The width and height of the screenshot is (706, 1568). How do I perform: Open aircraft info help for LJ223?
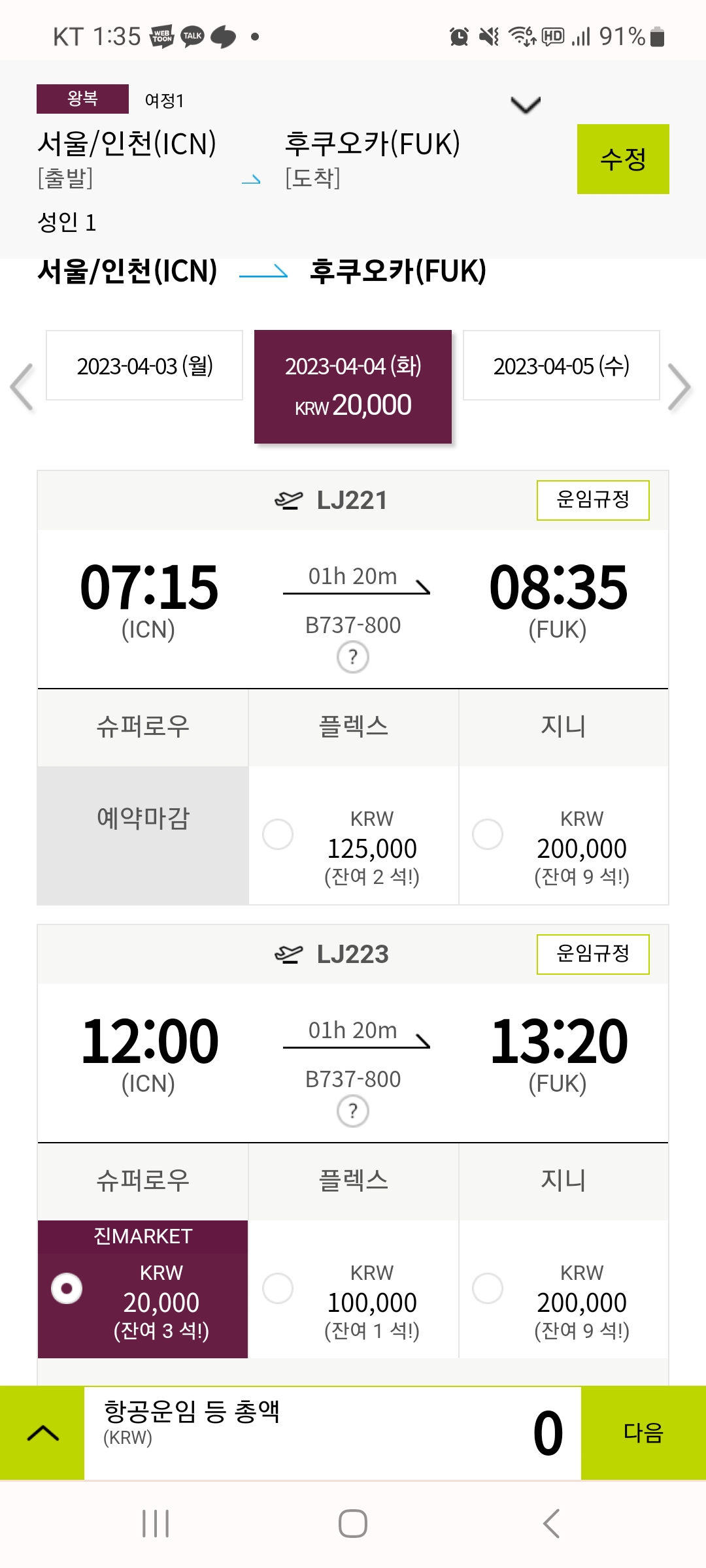coord(353,1111)
